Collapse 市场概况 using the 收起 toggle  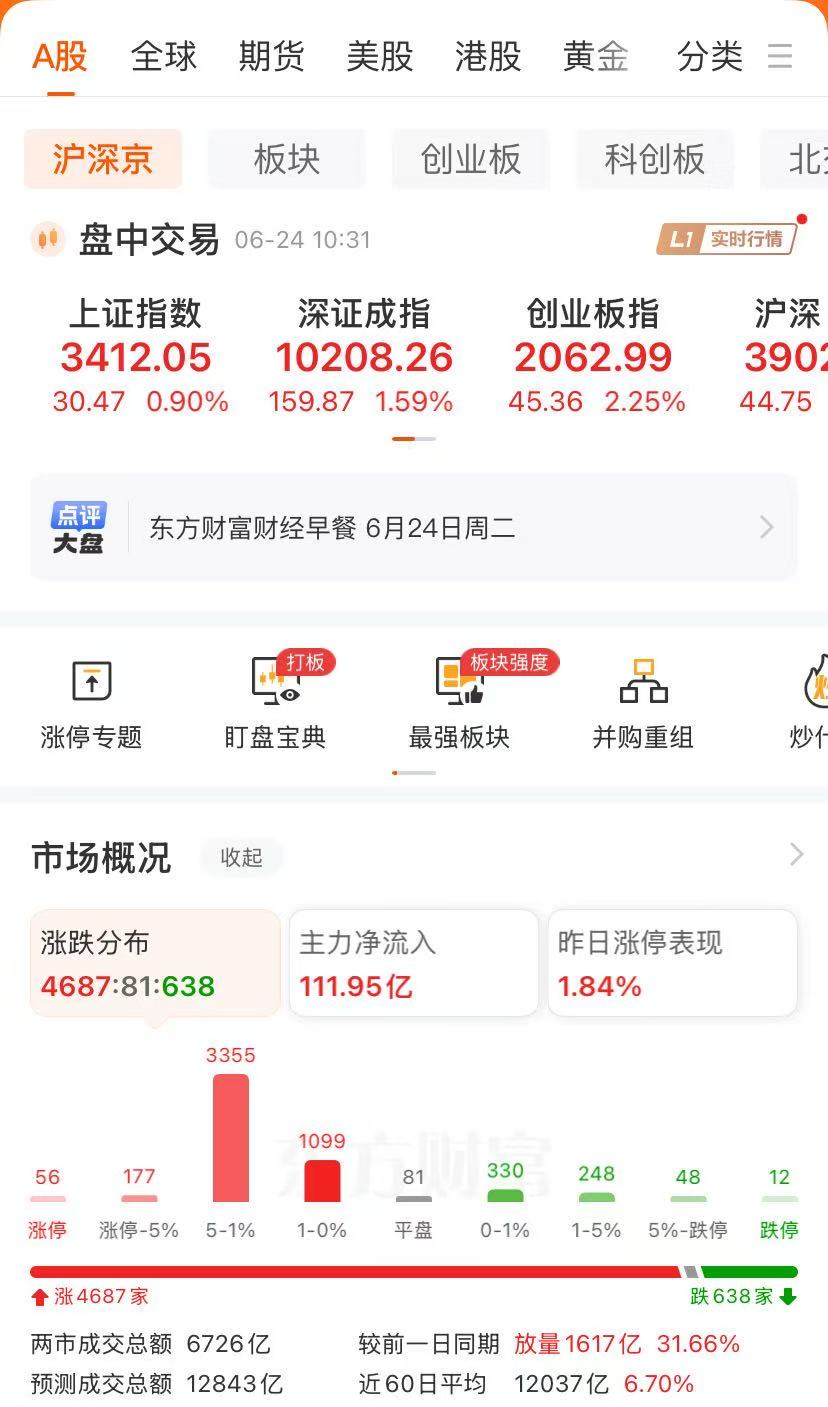click(x=240, y=858)
